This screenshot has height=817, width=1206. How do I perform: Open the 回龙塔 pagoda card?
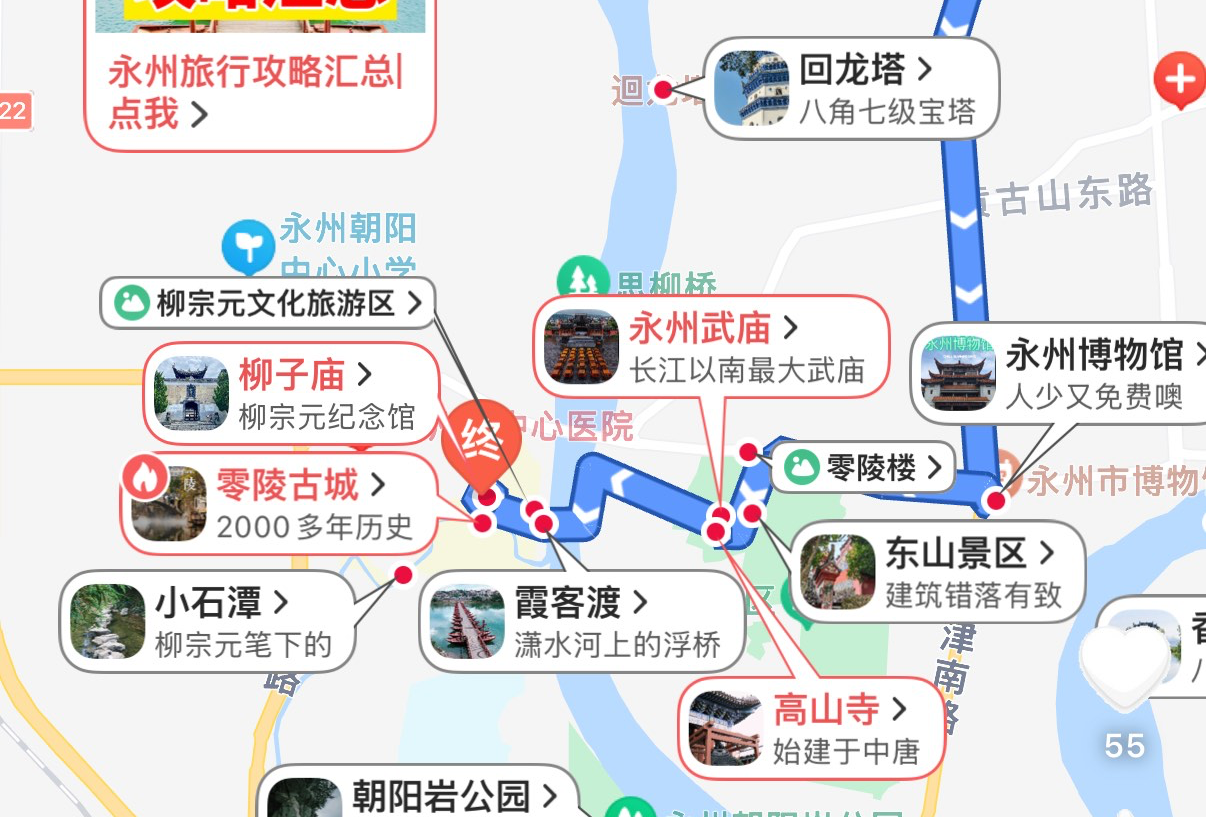tap(852, 88)
